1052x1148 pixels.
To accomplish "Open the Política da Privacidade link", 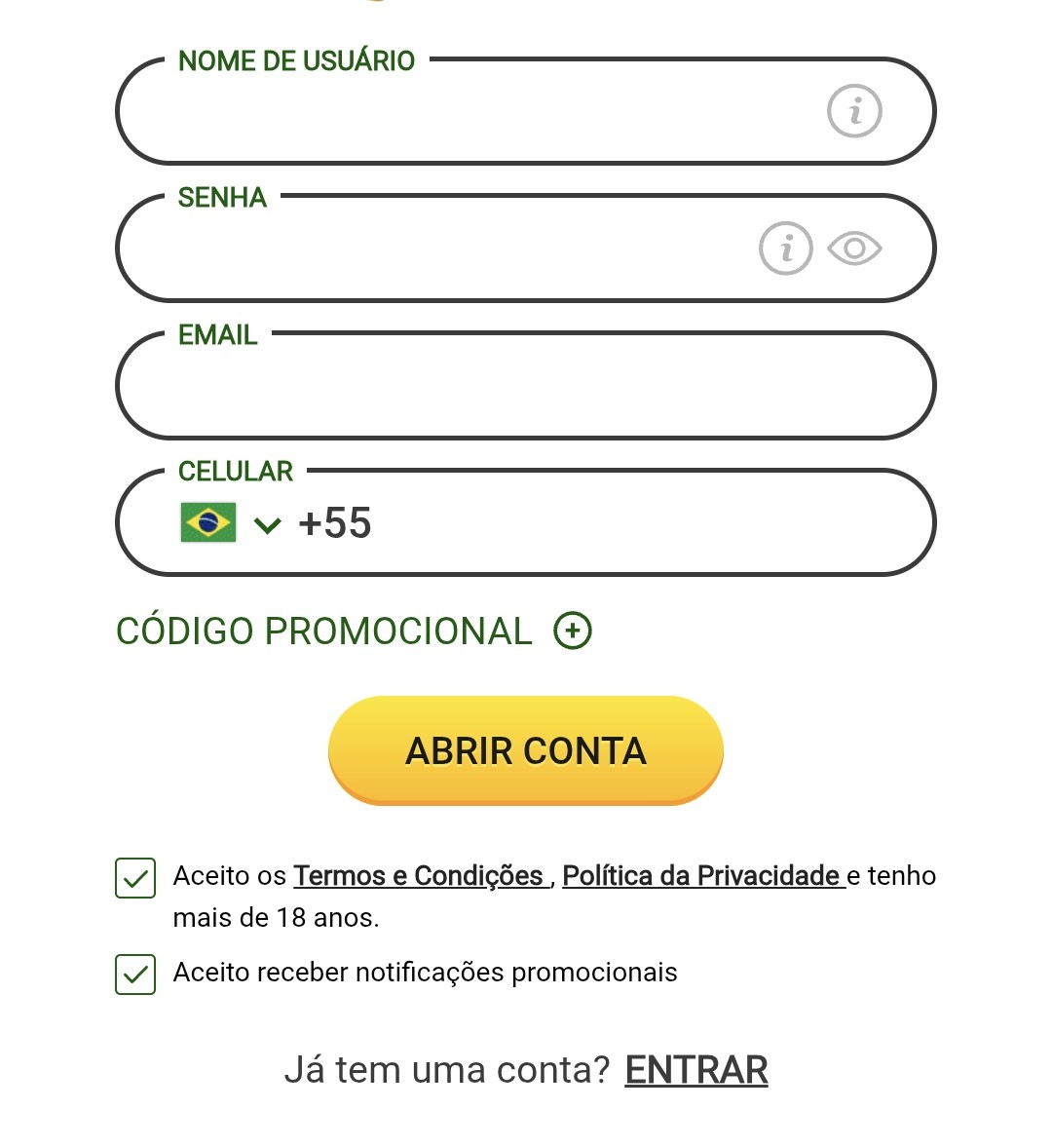I will (x=702, y=875).
